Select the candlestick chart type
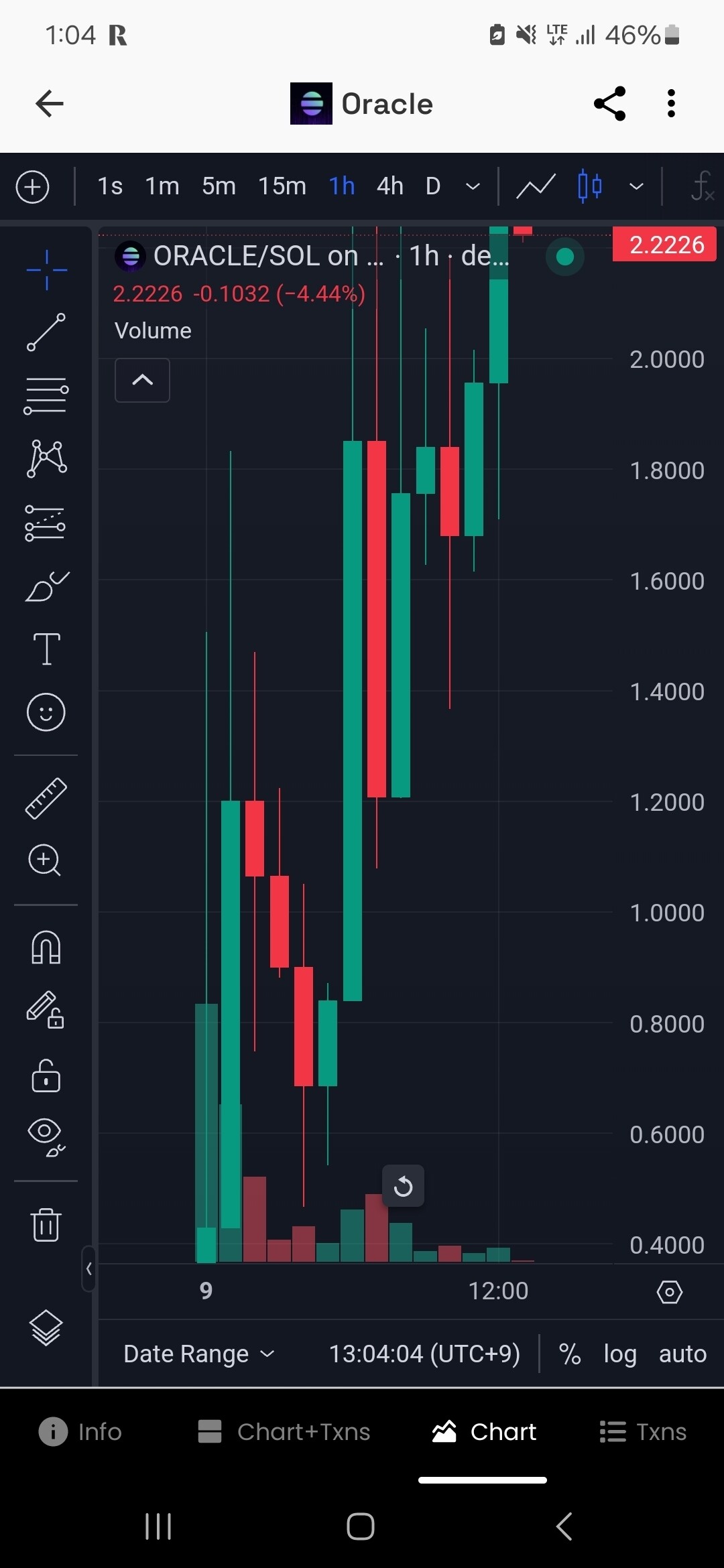Image resolution: width=724 pixels, height=1568 pixels. [x=590, y=186]
